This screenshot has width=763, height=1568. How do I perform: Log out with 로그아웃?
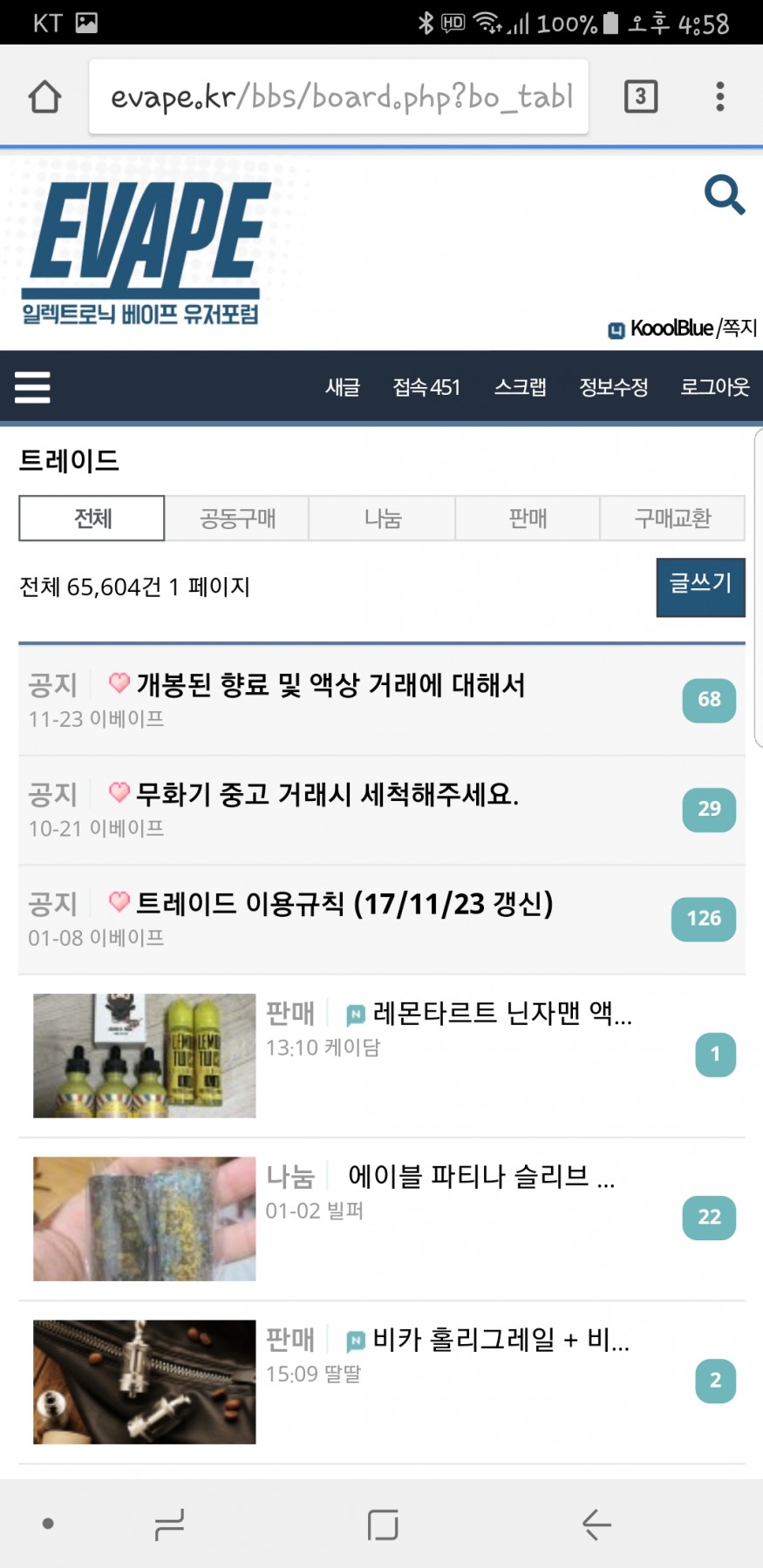pos(715,387)
